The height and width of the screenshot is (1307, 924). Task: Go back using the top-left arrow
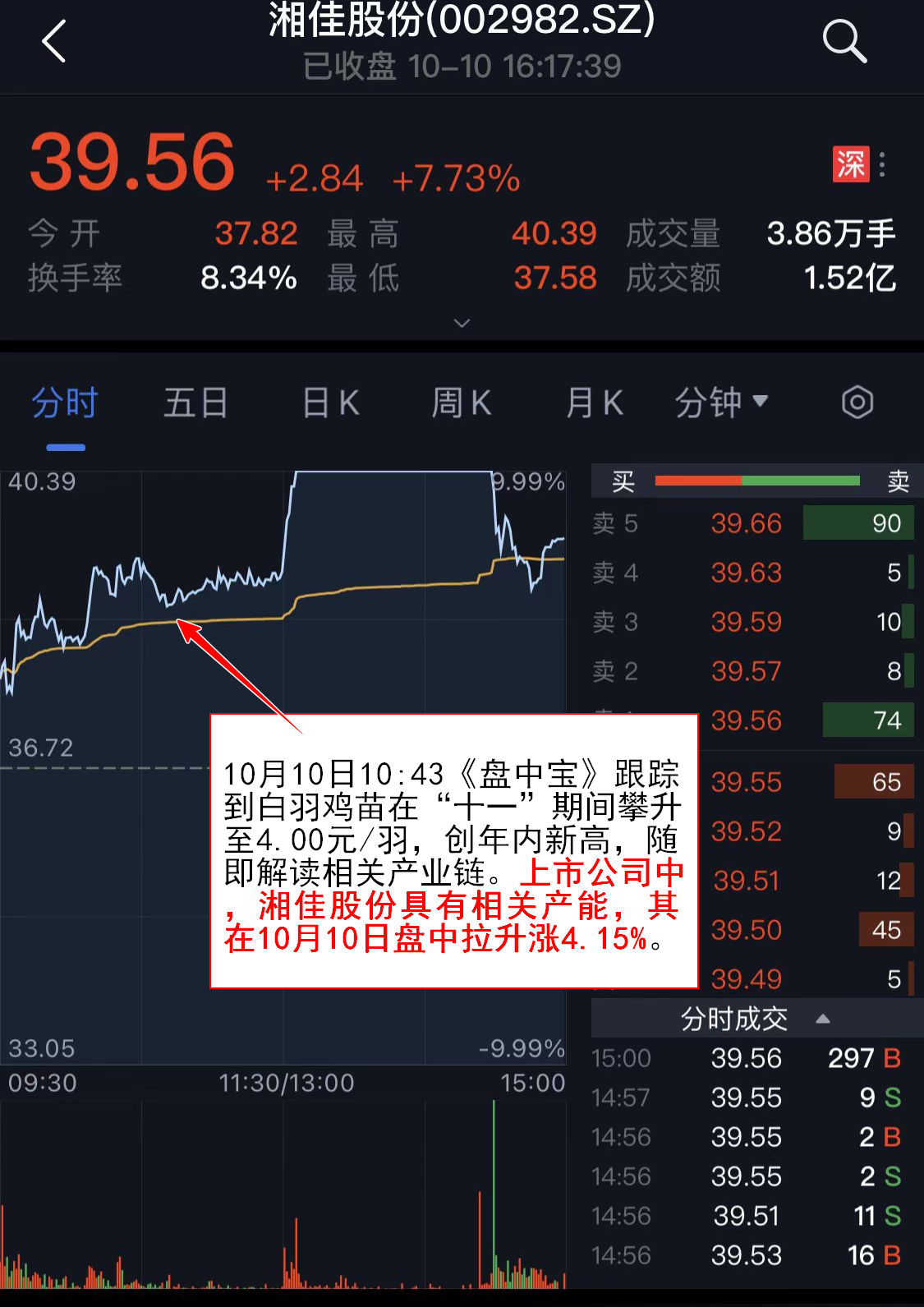pos(54,41)
